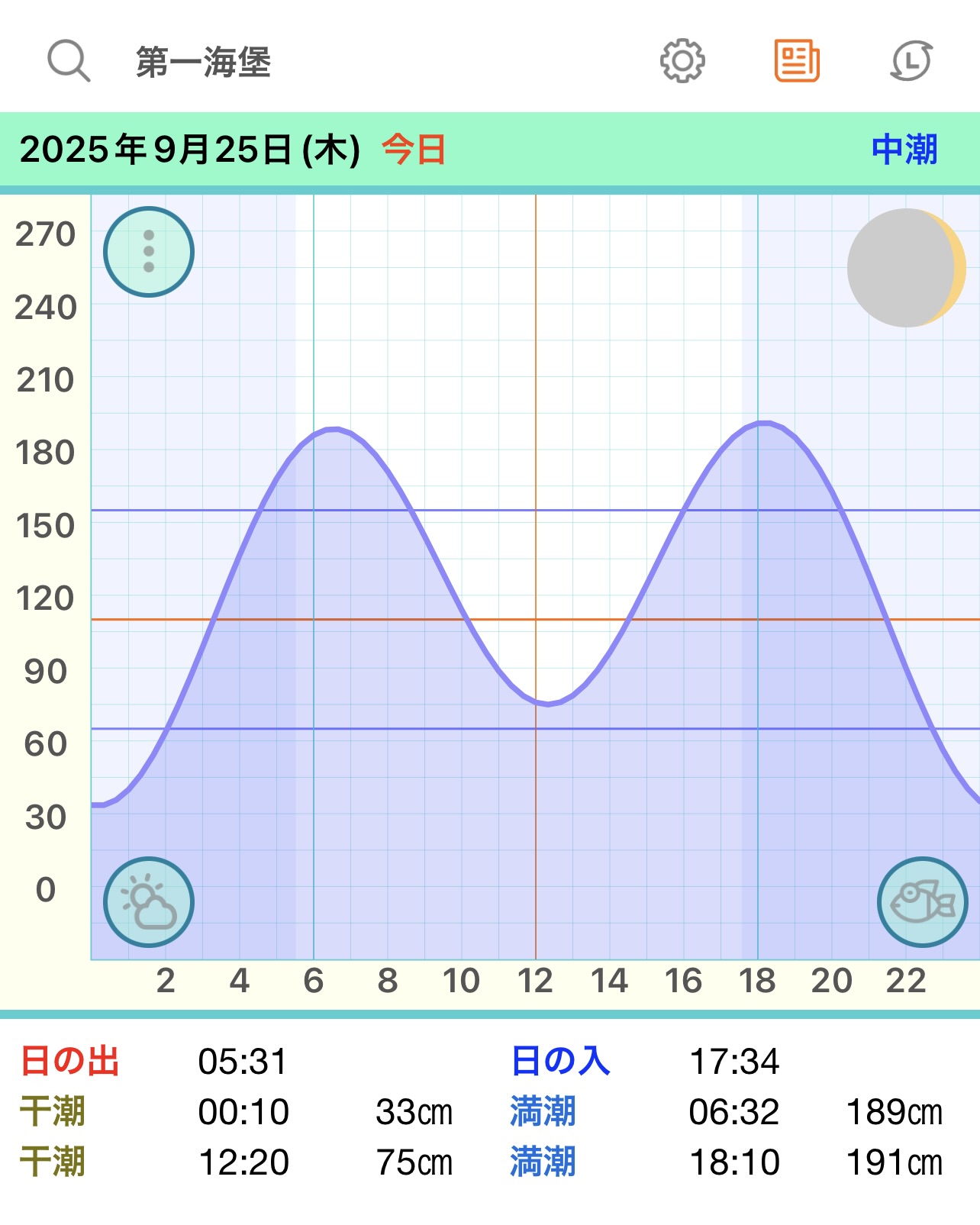Screen dimensions: 980x1225
Task: Open the fish info button
Action: [x=922, y=902]
